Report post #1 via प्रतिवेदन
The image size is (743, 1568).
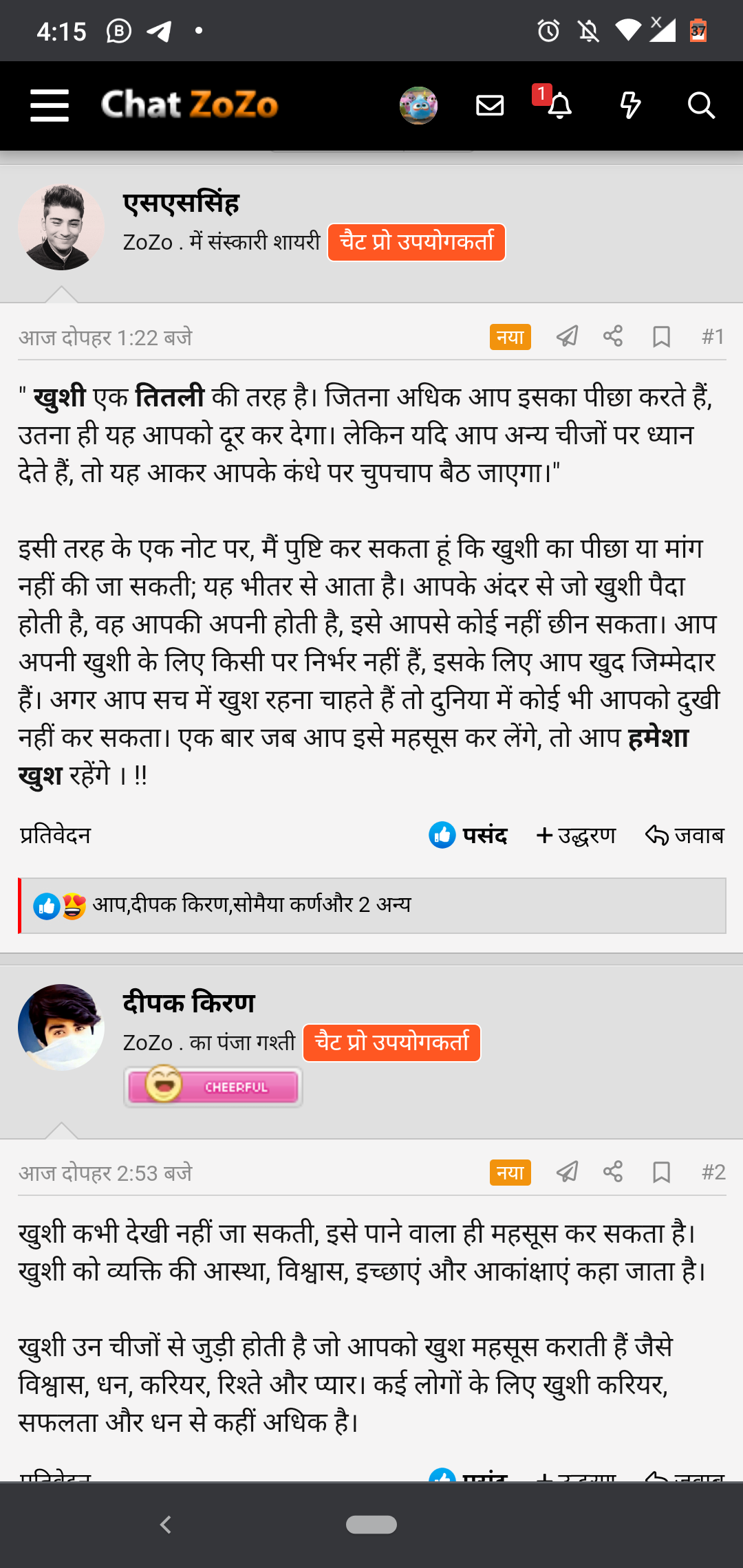[x=55, y=835]
